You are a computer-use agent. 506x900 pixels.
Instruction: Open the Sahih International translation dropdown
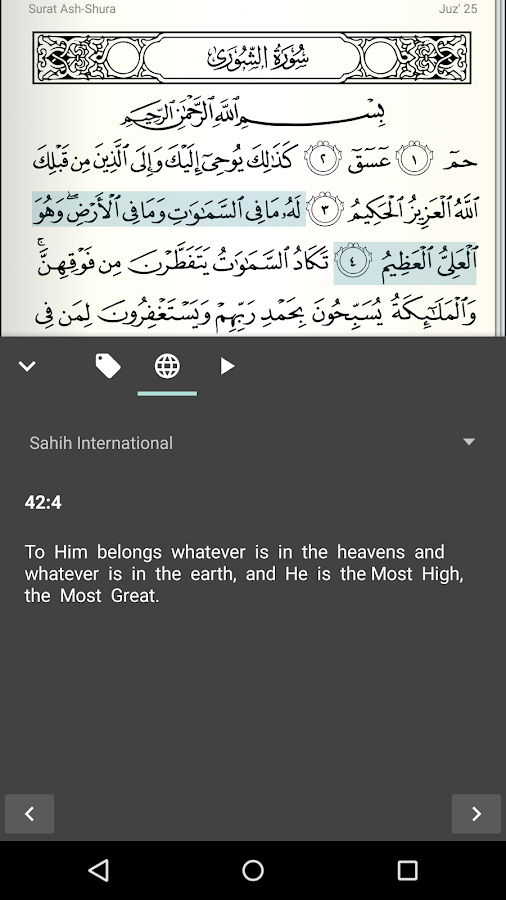tap(252, 443)
